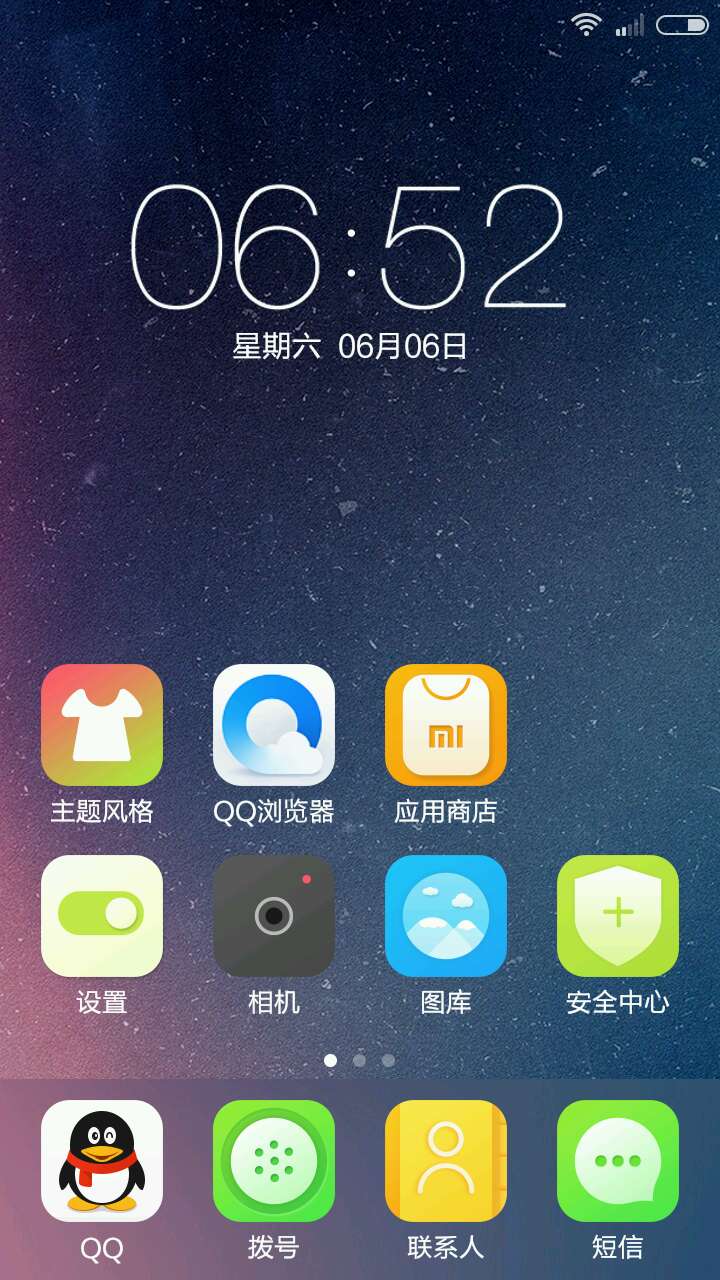Launch the 相机 camera app
Image resolution: width=720 pixels, height=1280 pixels.
pyautogui.click(x=274, y=915)
